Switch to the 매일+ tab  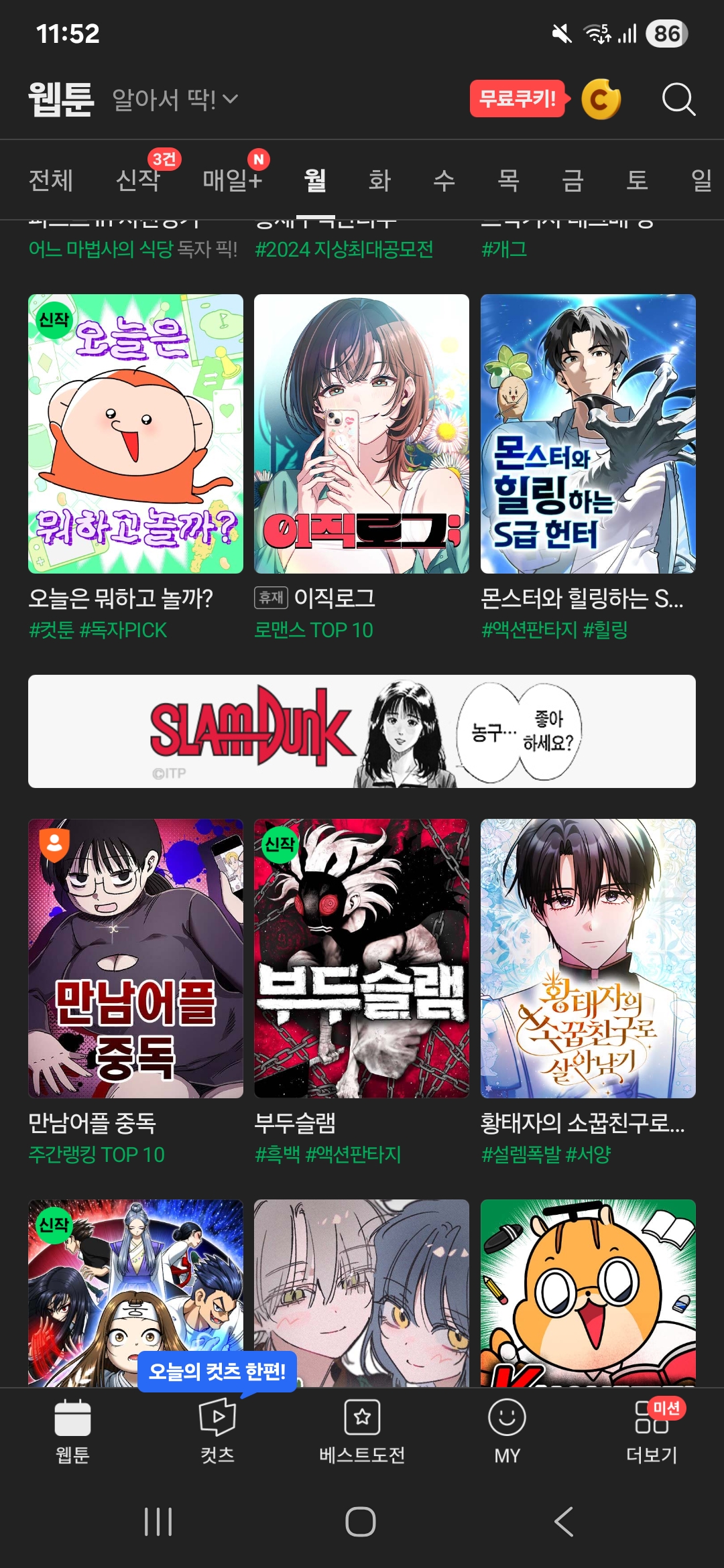coord(232,180)
